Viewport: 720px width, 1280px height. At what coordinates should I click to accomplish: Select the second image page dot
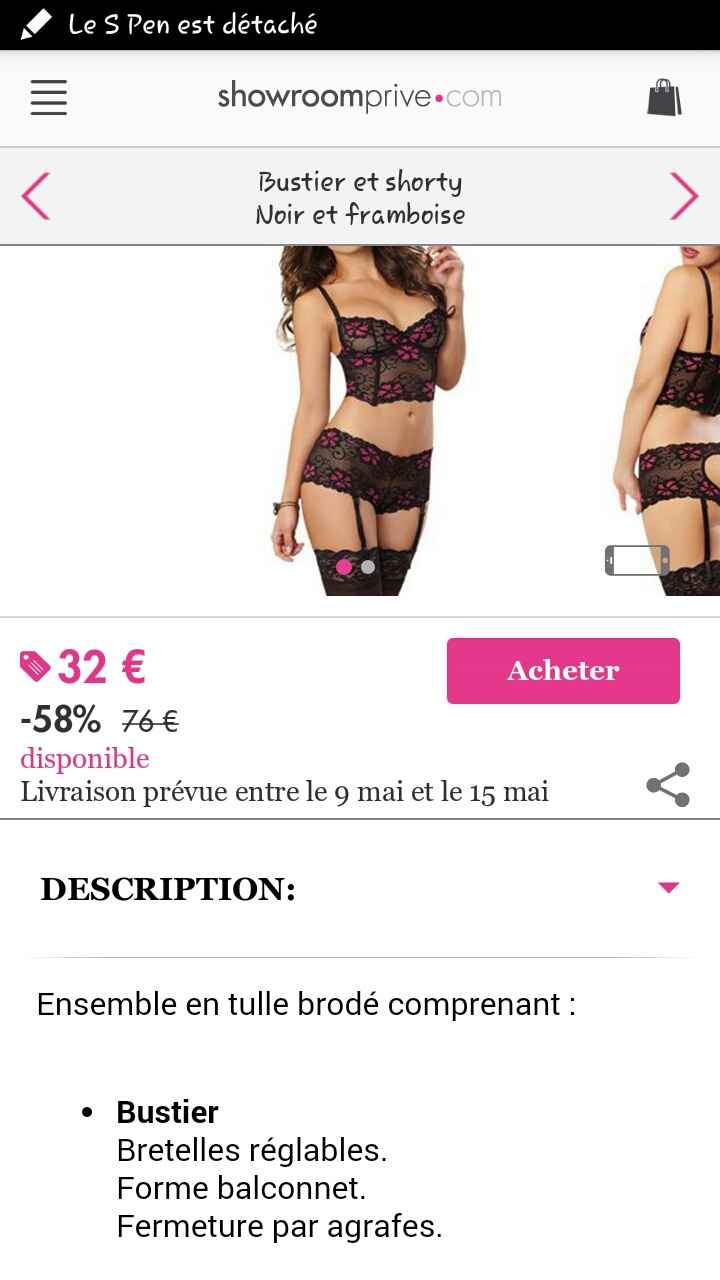tap(368, 567)
